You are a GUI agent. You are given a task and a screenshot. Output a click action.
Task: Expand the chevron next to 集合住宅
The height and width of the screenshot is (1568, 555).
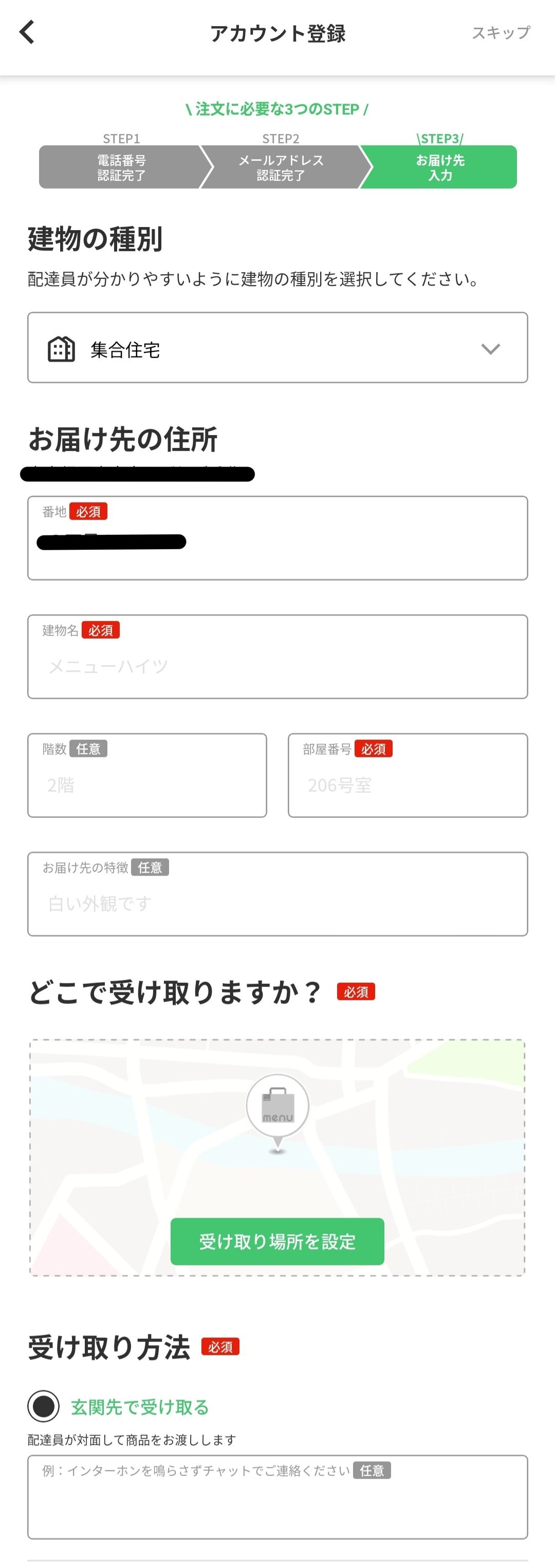[x=490, y=350]
